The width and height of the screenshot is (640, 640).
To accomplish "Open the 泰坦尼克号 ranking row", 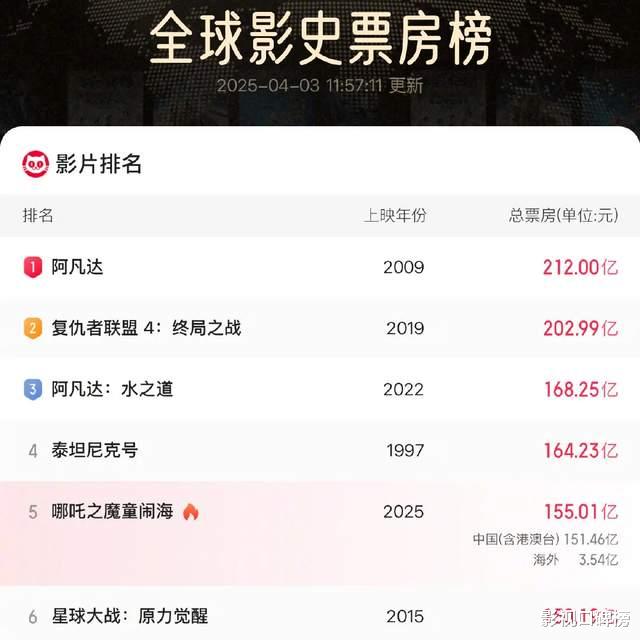I will [x=95, y=450].
